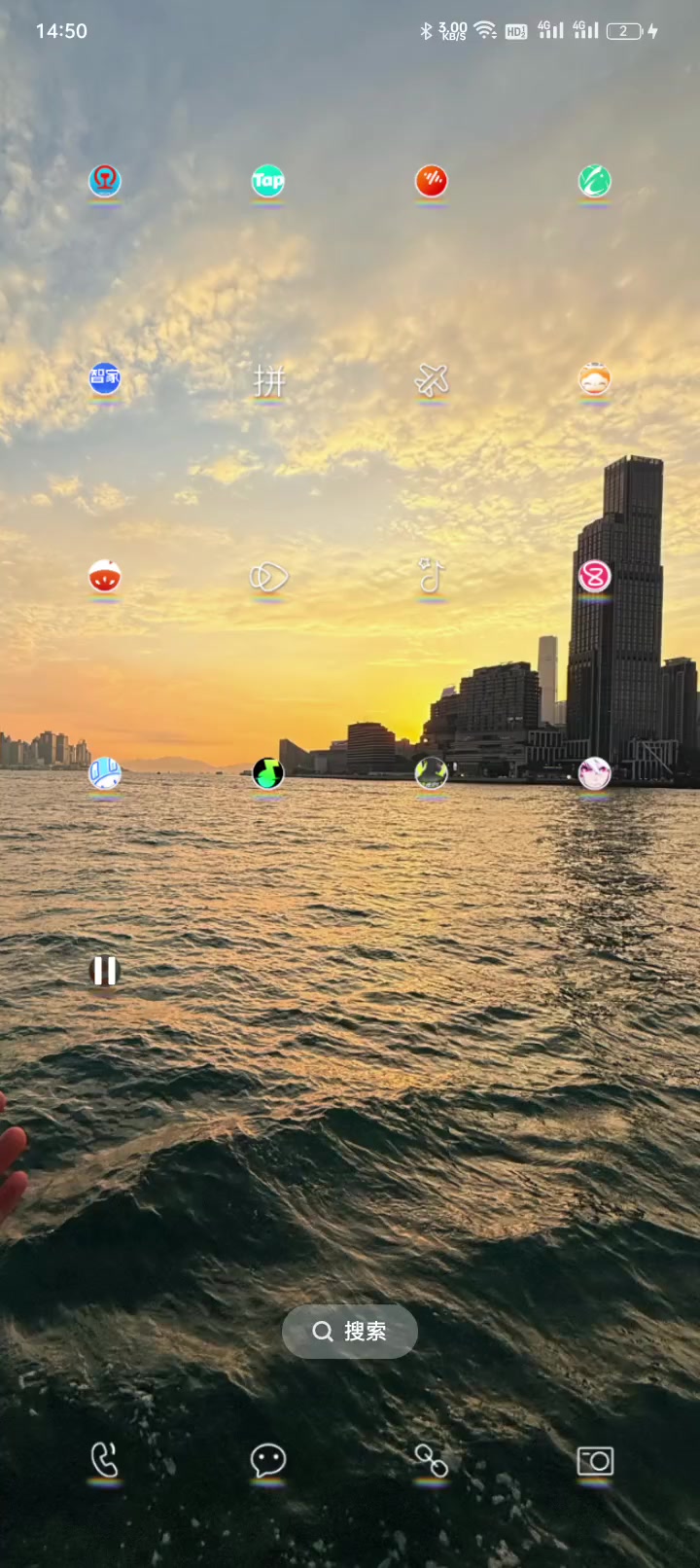Open the phone dialer in the dock
The width and height of the screenshot is (700, 1568).
point(105,1460)
